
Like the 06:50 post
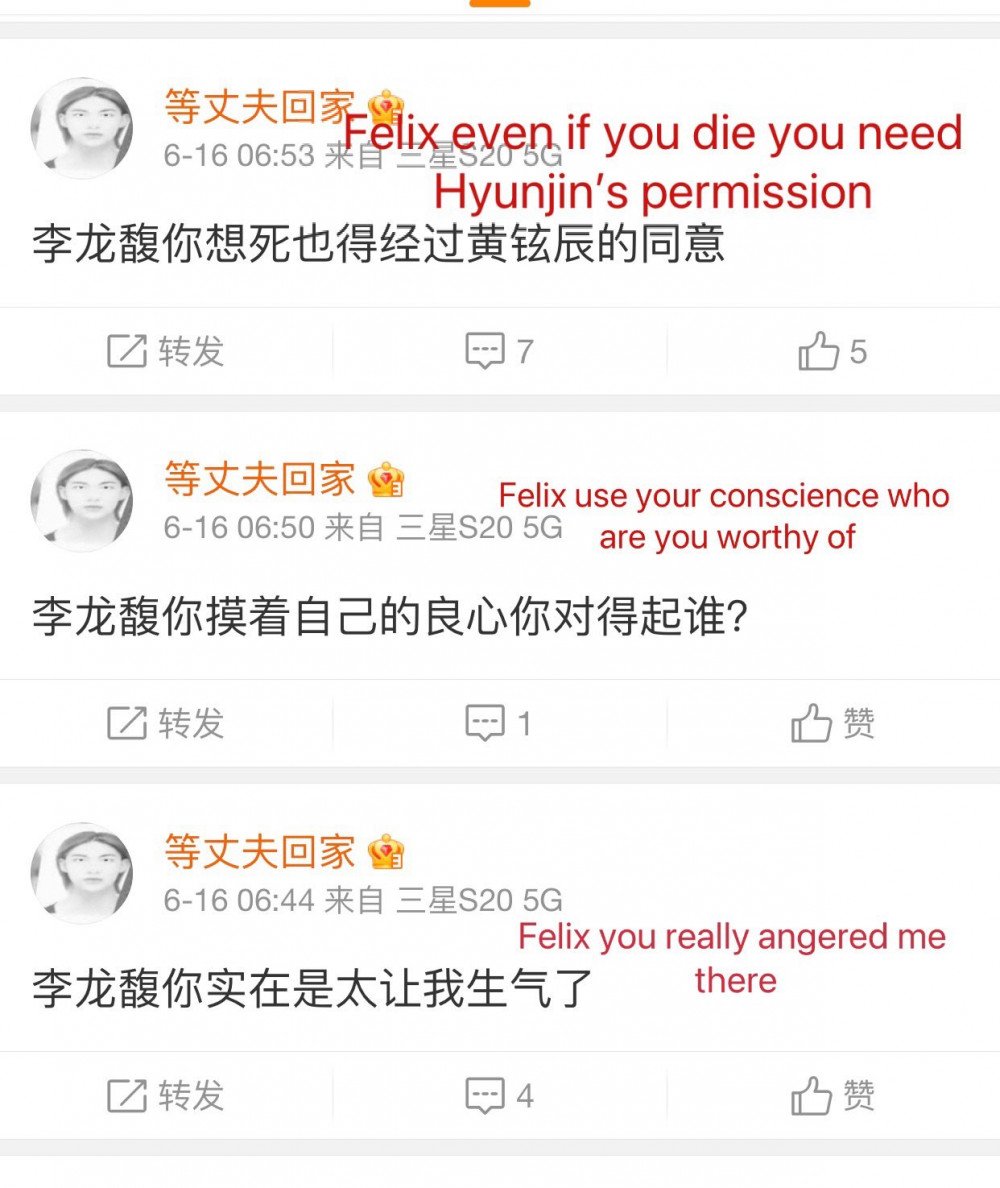click(832, 723)
